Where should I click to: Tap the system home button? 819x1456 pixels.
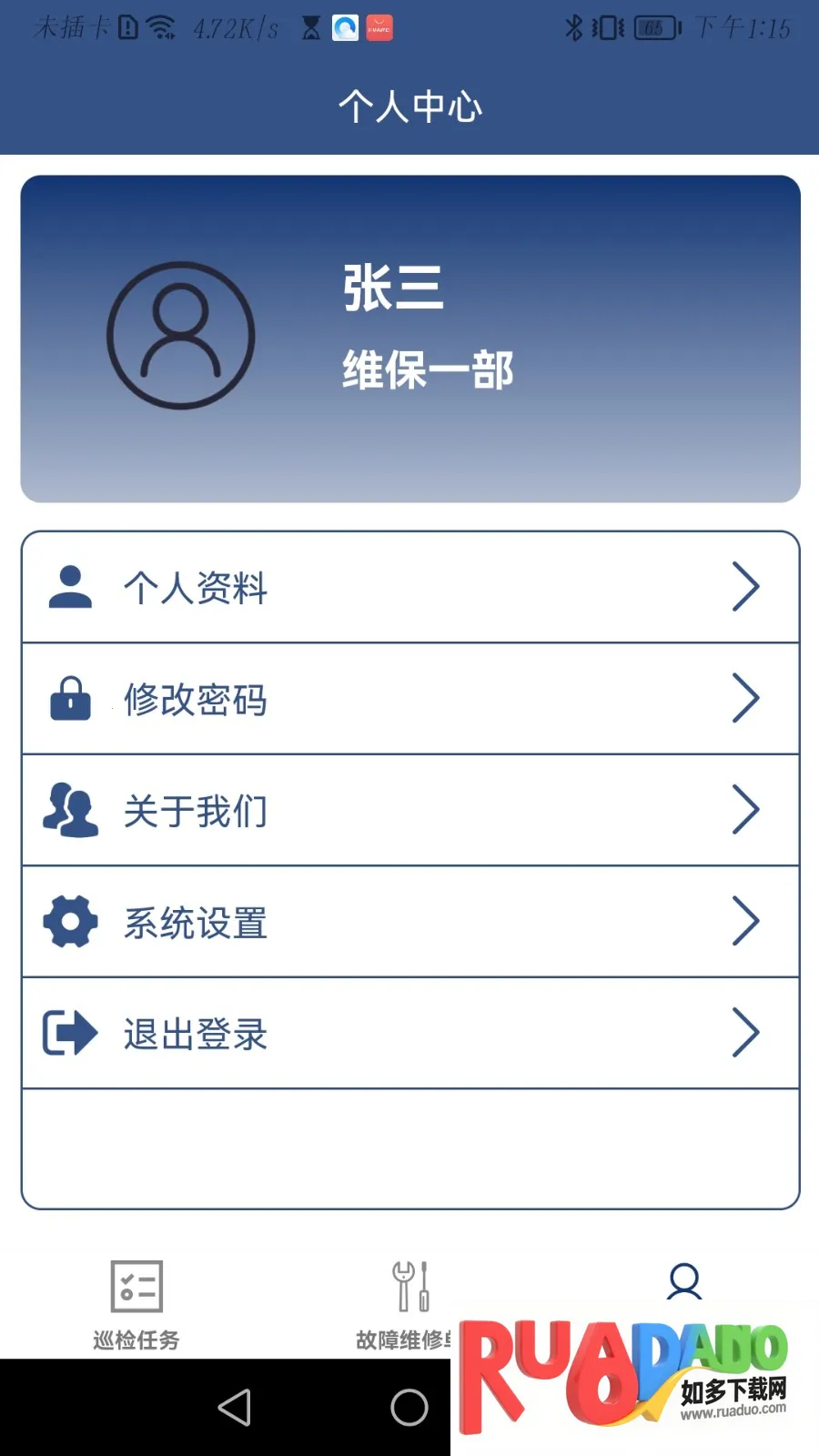409,1407
